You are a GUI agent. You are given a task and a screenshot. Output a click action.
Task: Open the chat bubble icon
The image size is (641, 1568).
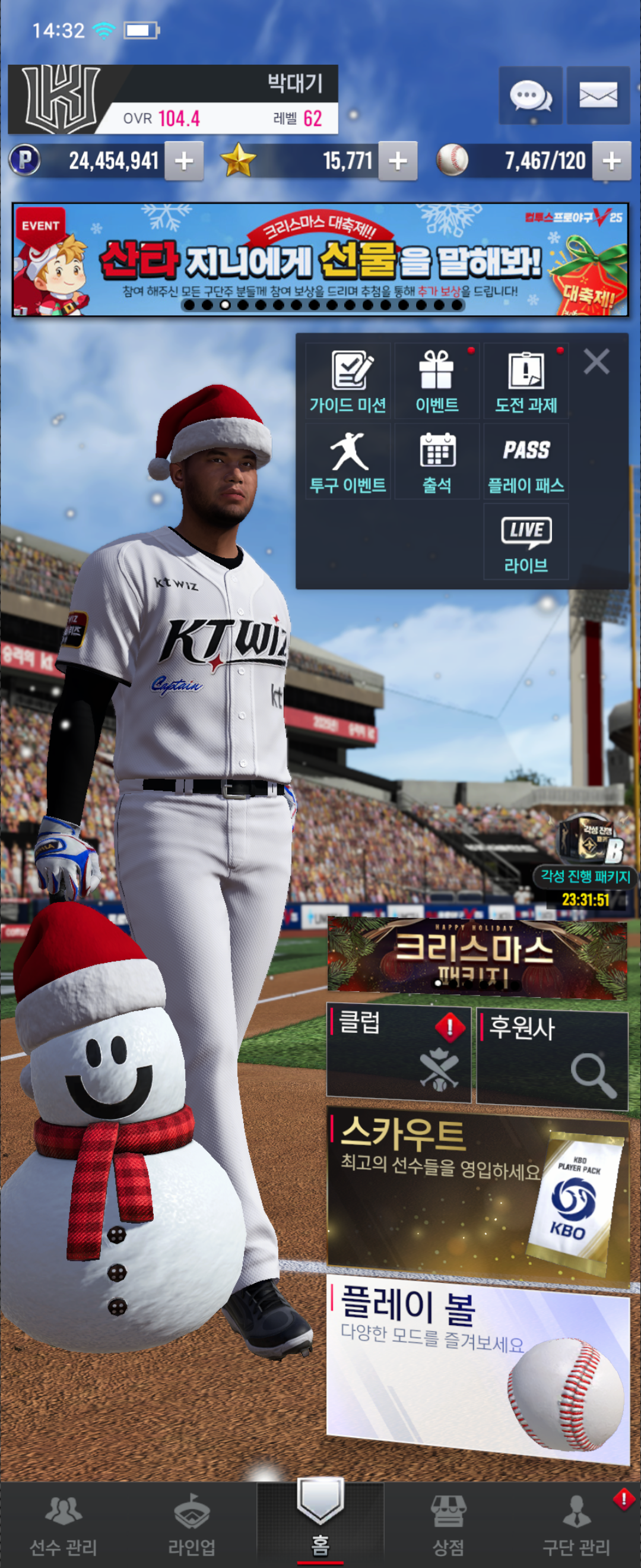point(531,96)
